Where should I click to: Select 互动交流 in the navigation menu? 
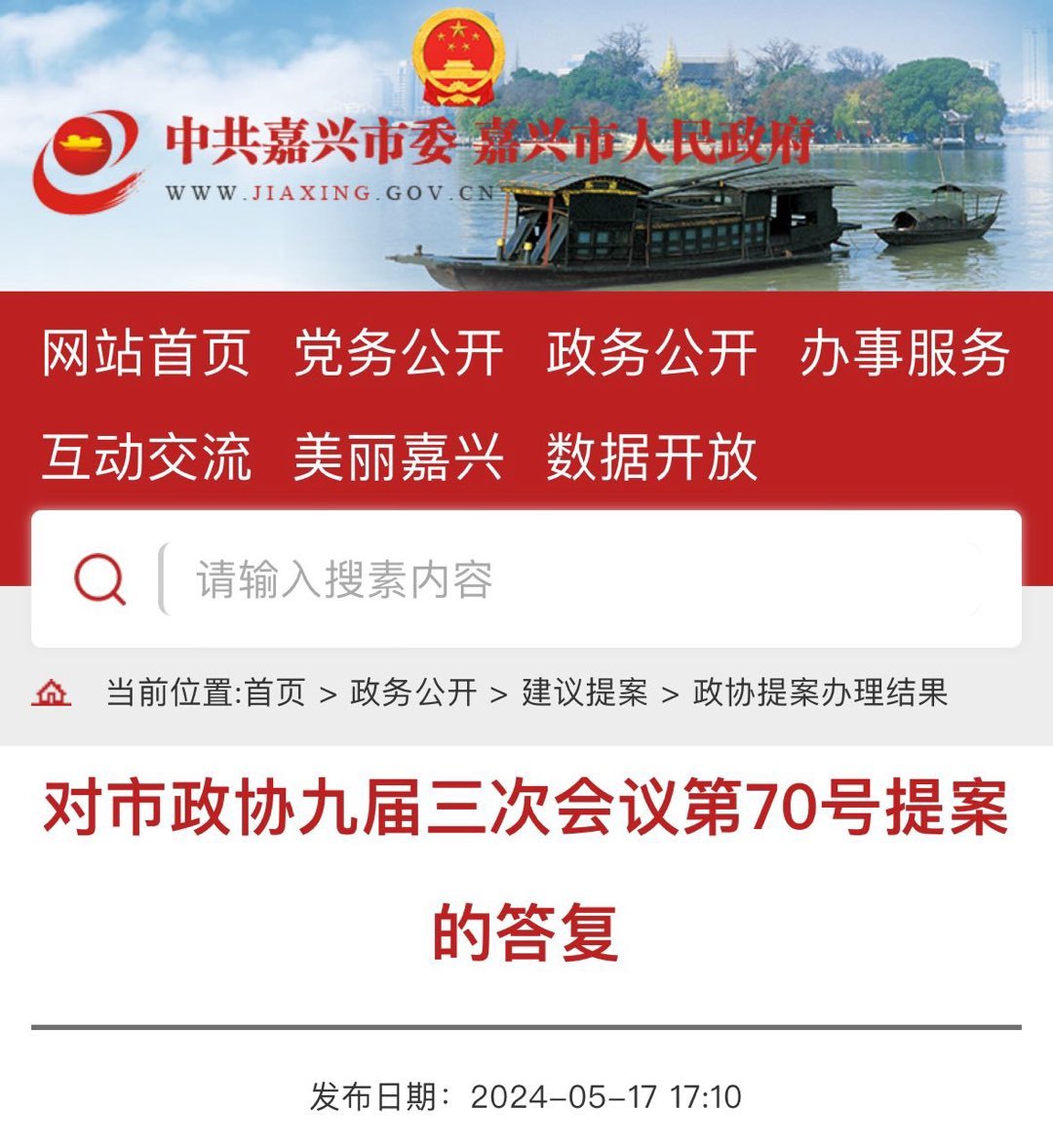pos(146,456)
